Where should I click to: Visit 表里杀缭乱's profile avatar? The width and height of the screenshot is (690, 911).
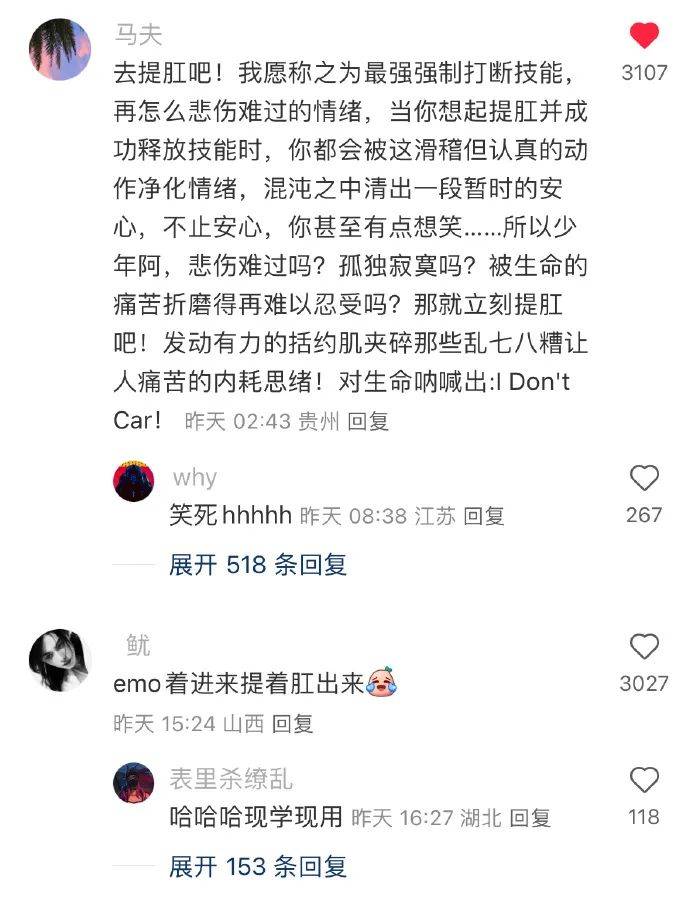(x=134, y=783)
